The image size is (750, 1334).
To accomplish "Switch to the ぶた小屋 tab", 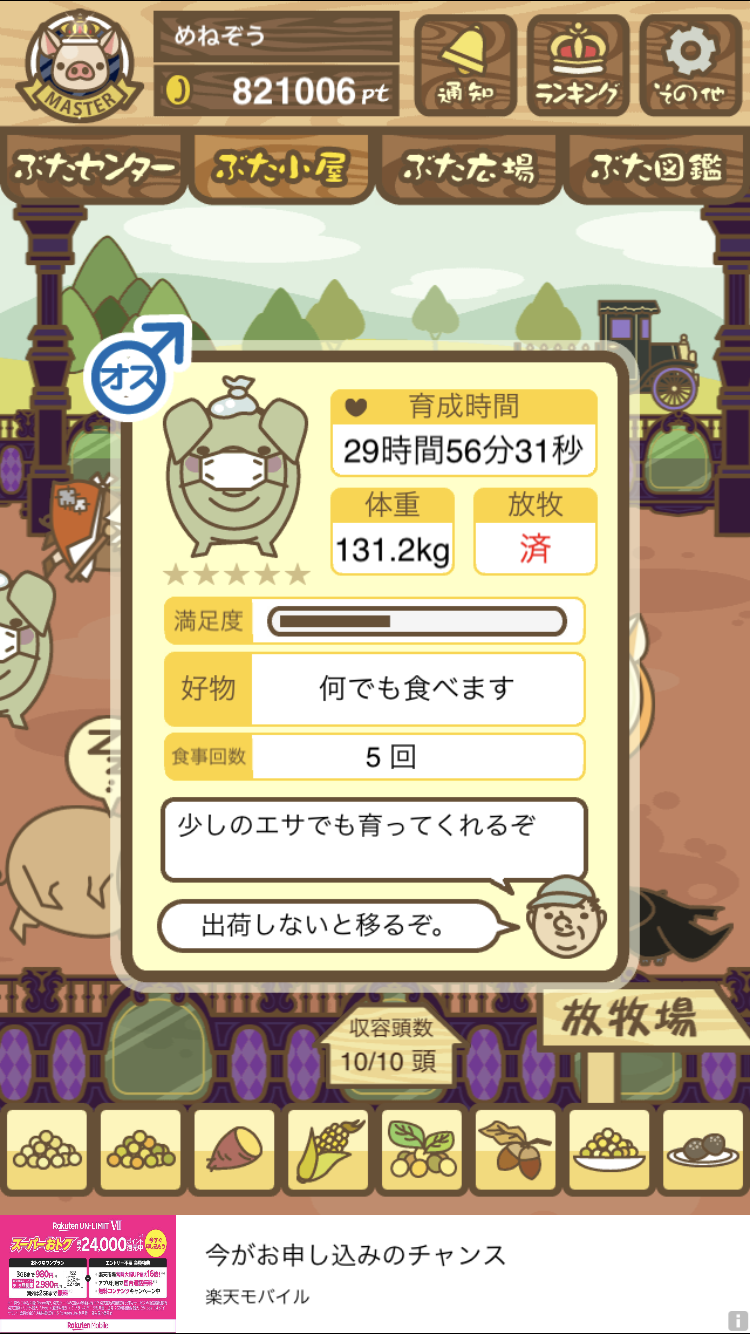I will click(x=281, y=168).
